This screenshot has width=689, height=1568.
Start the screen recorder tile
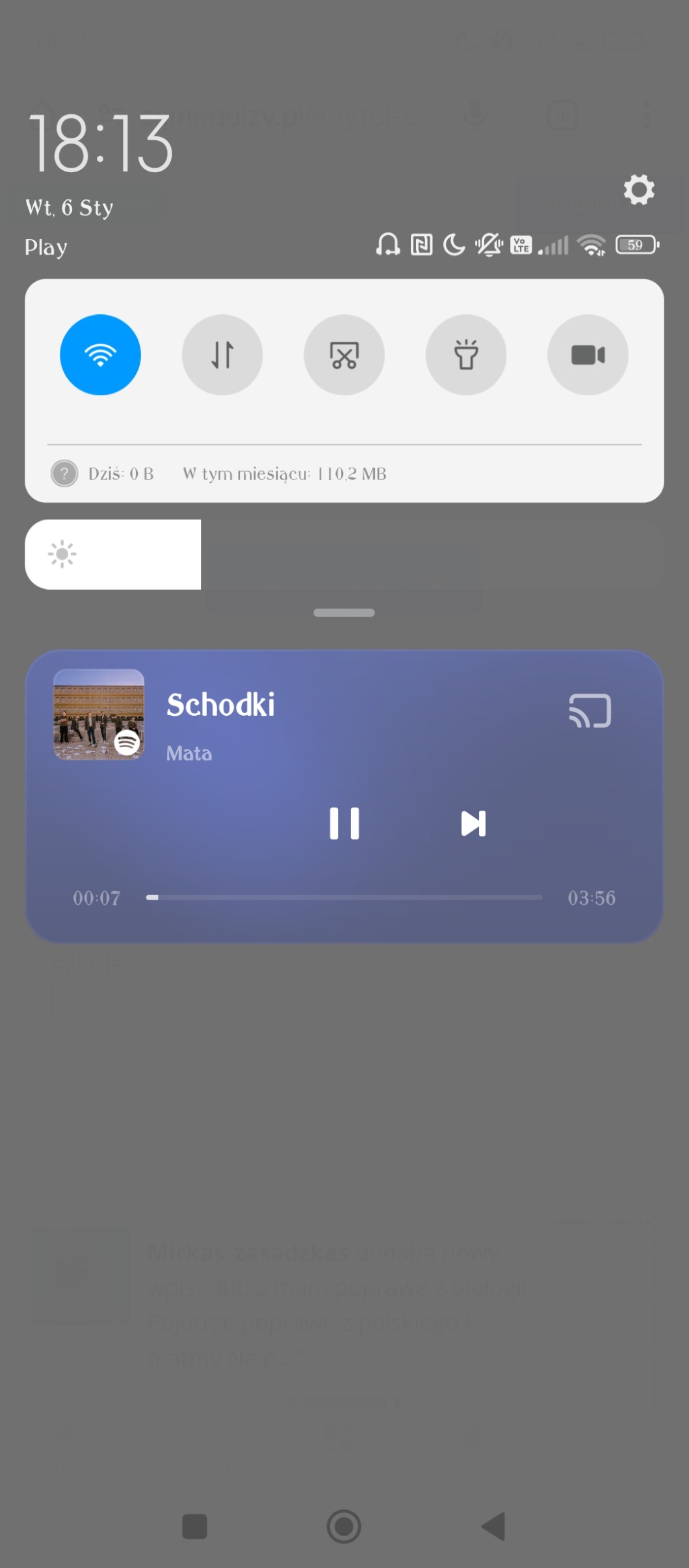(x=588, y=355)
